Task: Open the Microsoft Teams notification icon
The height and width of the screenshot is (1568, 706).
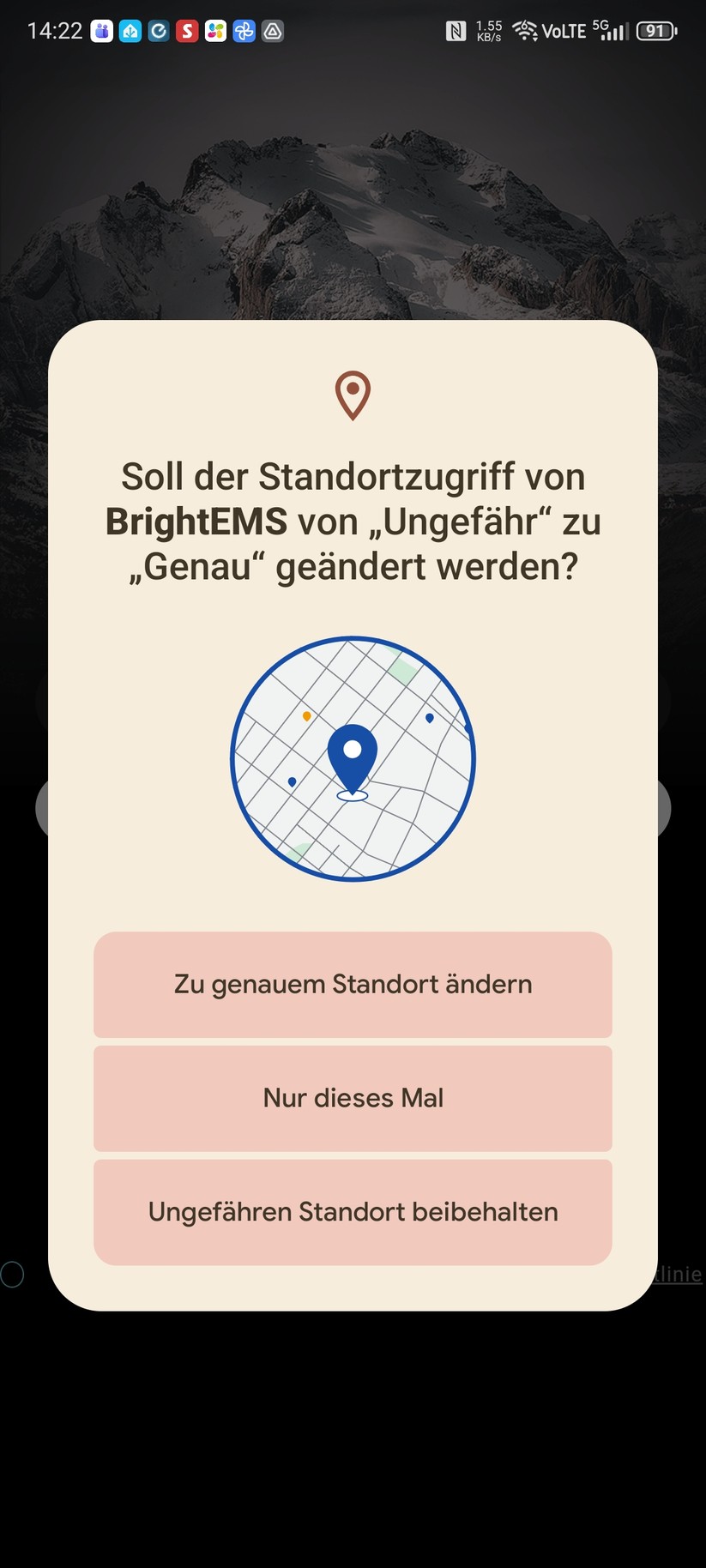Action: click(x=101, y=31)
